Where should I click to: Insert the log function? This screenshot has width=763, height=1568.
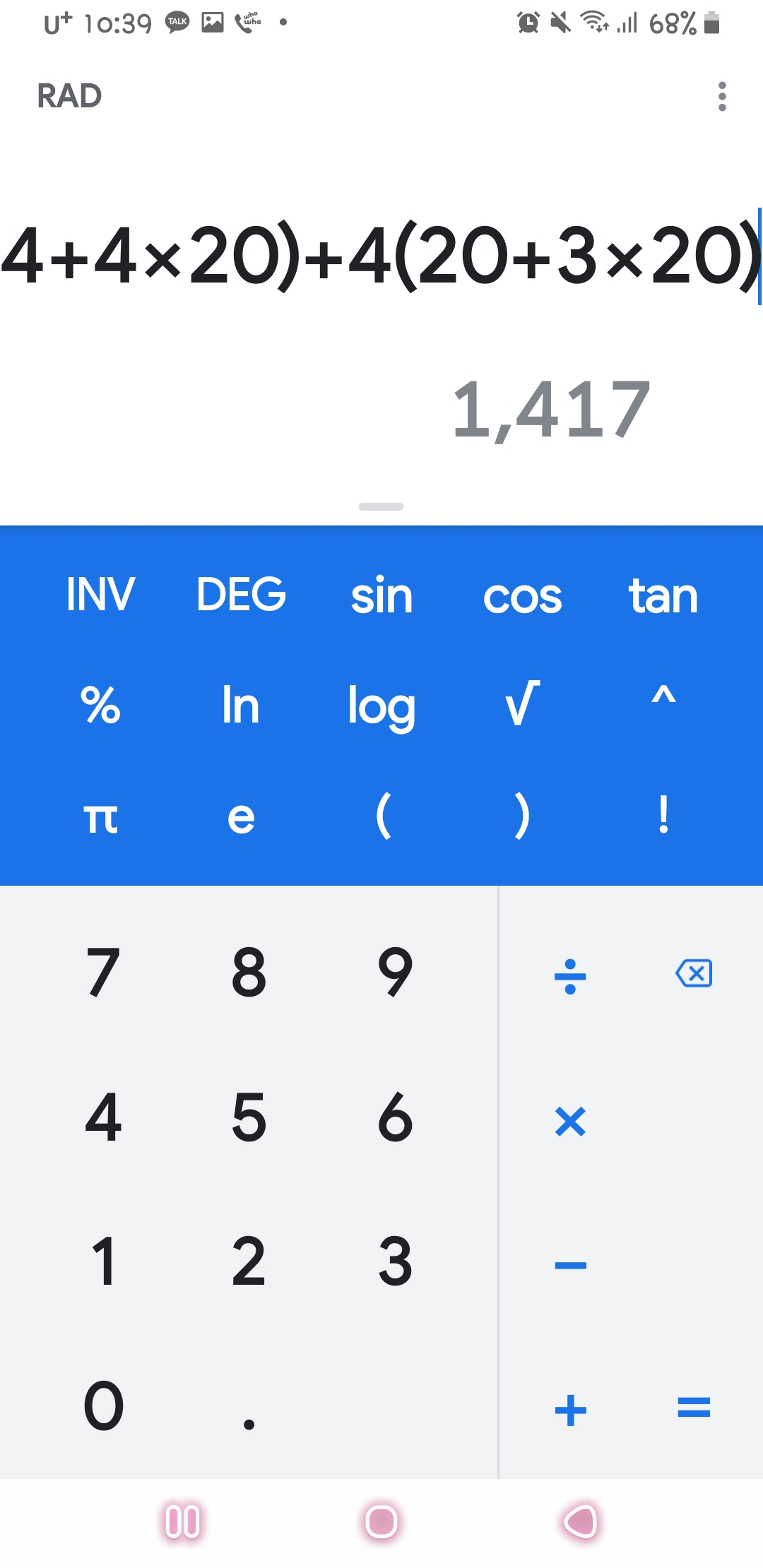381,706
